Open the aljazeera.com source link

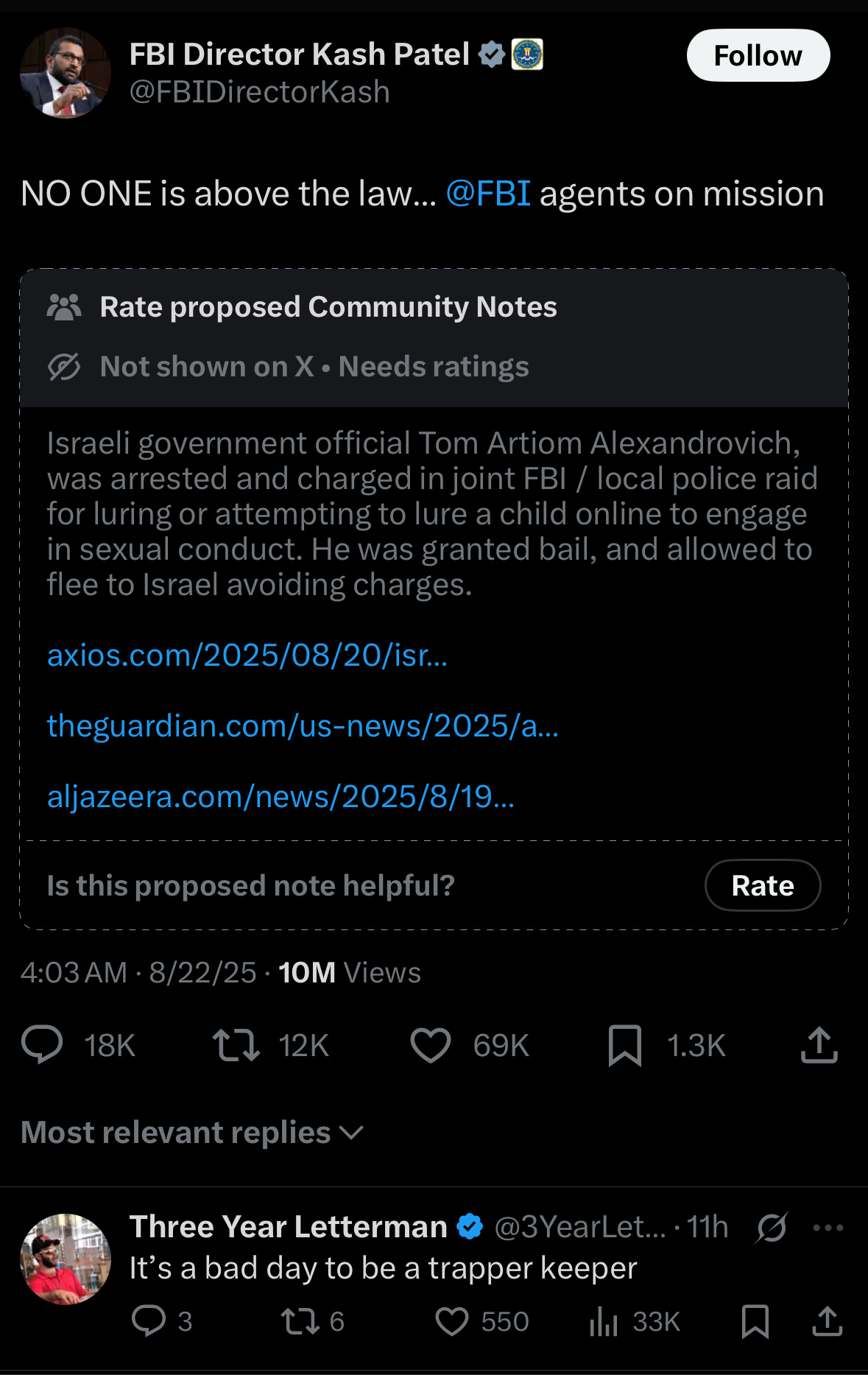click(x=280, y=796)
